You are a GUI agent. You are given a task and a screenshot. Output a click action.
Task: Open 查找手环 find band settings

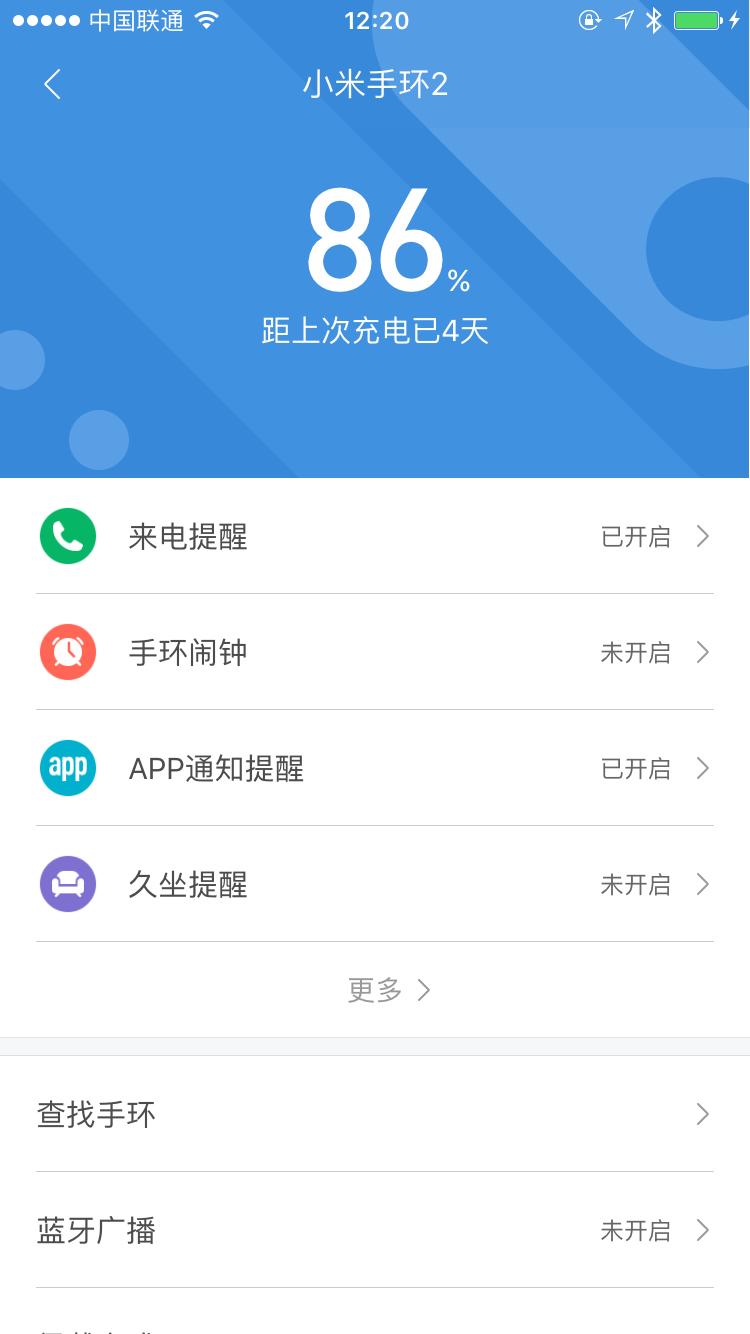click(375, 1115)
